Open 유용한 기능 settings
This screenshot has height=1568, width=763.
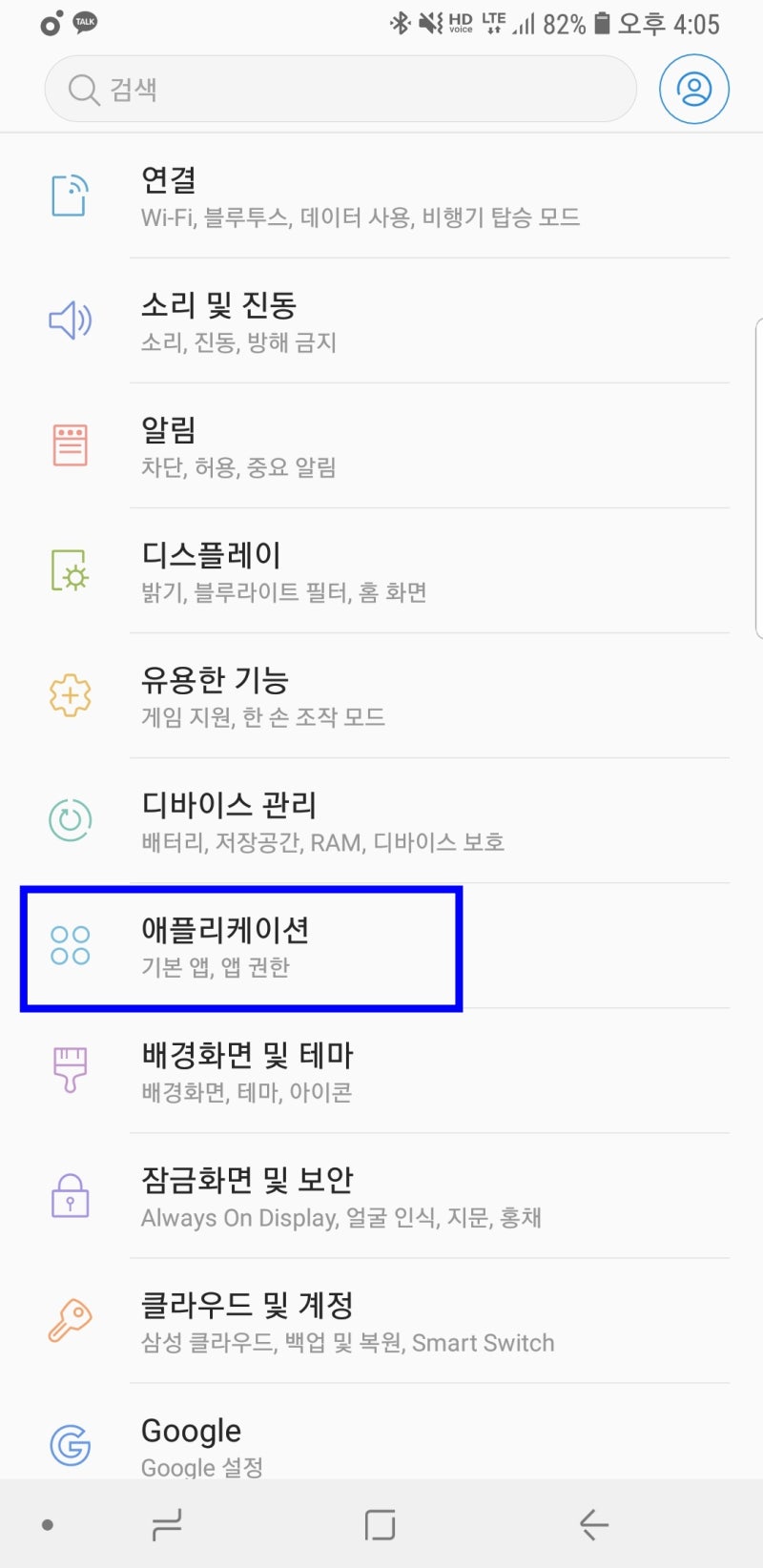coord(381,695)
